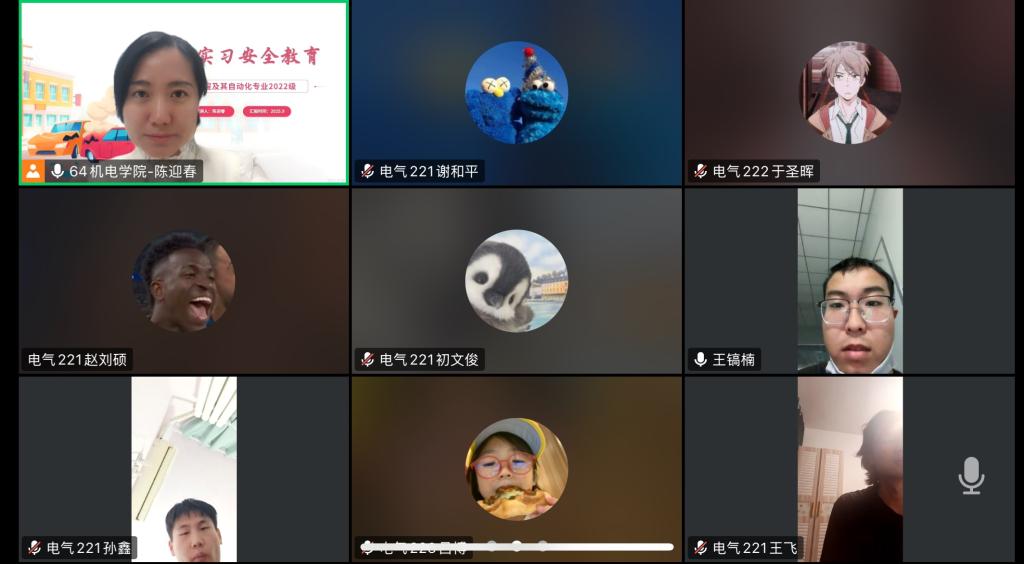
Task: Tap 王镐楠's video tile
Action: tap(849, 281)
